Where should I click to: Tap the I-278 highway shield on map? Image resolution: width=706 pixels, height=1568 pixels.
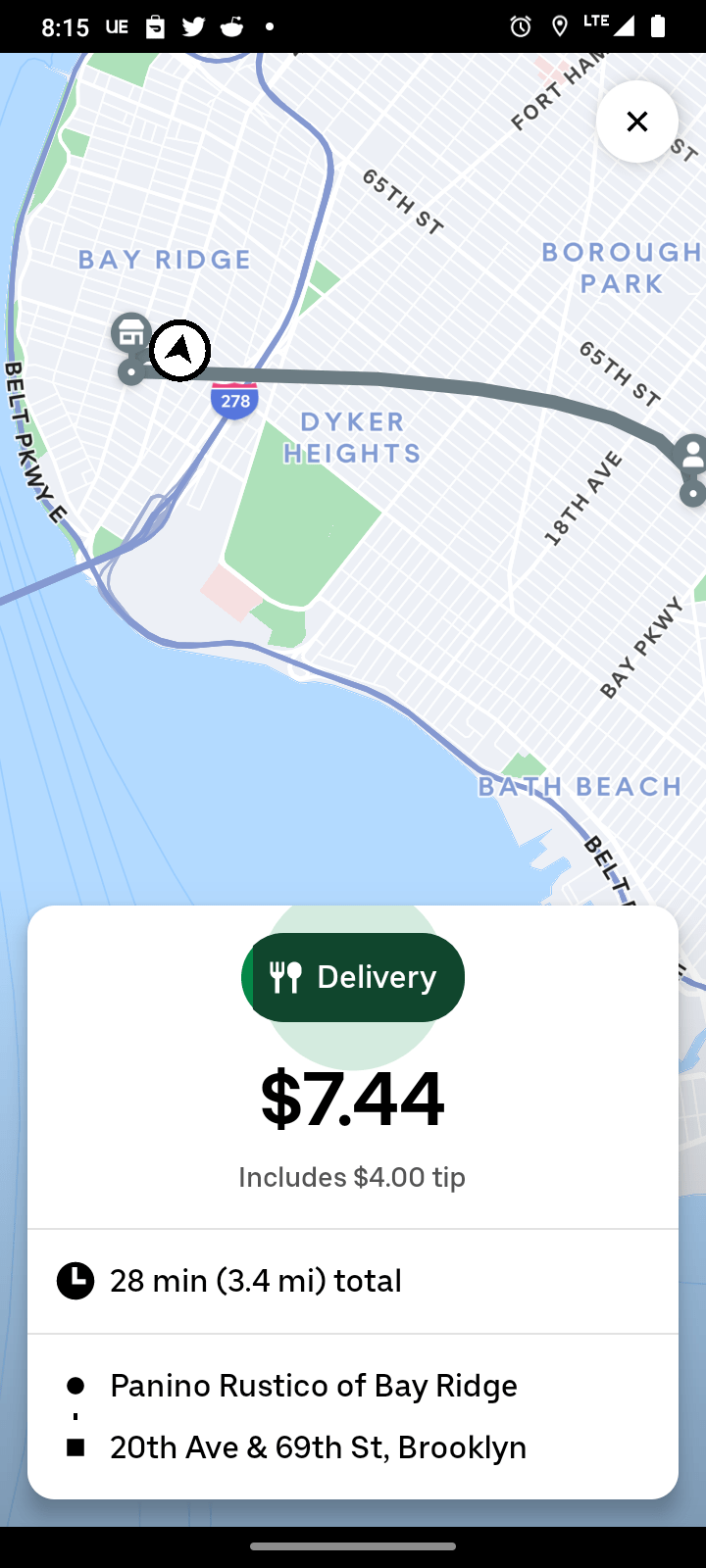(x=232, y=400)
